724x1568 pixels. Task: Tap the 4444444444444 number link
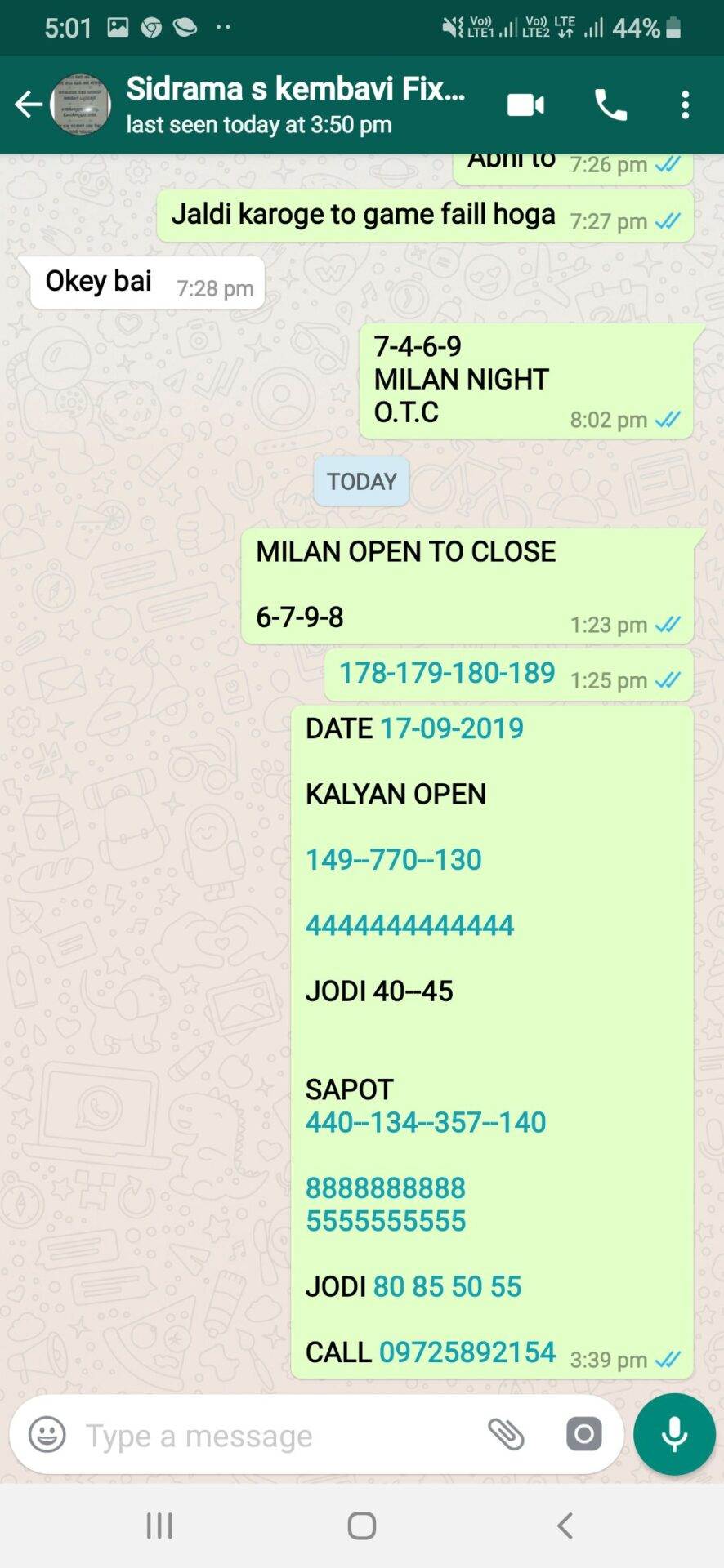[x=409, y=925]
